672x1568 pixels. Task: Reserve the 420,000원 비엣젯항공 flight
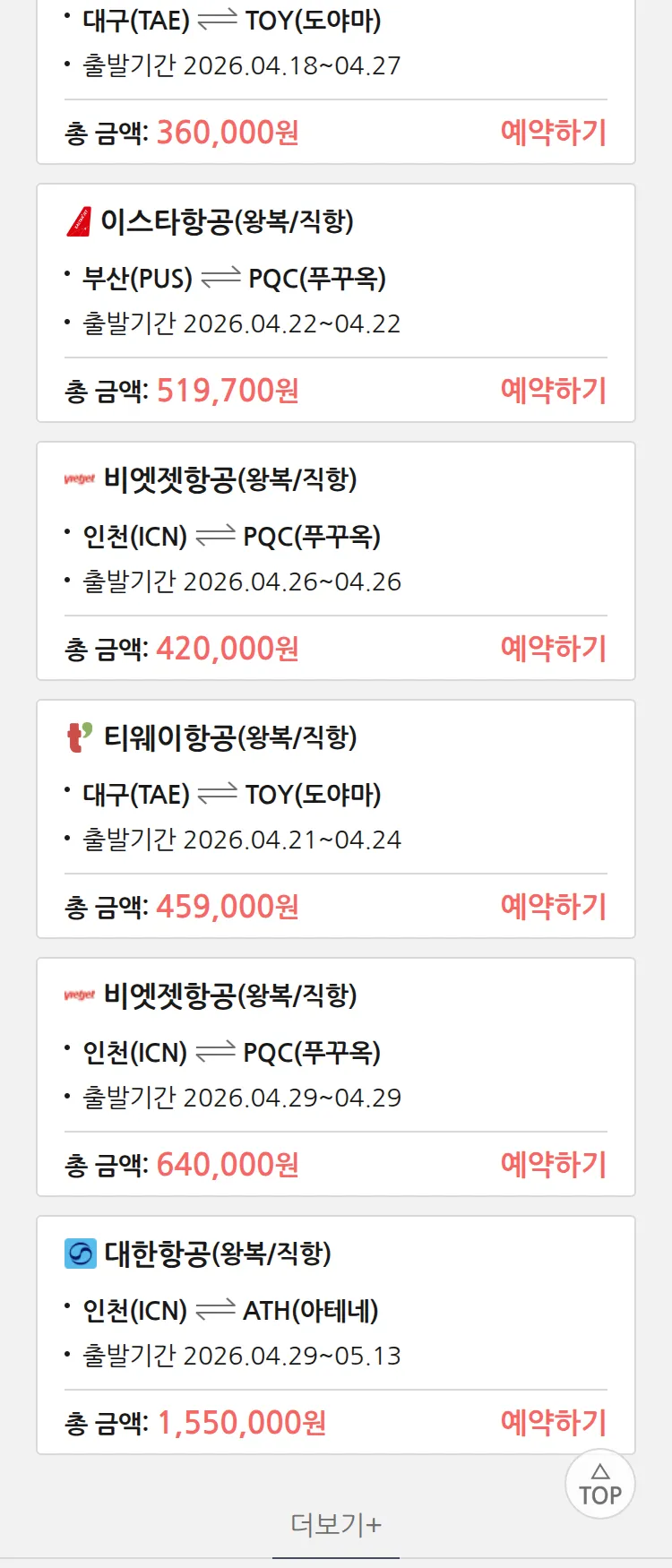(553, 649)
